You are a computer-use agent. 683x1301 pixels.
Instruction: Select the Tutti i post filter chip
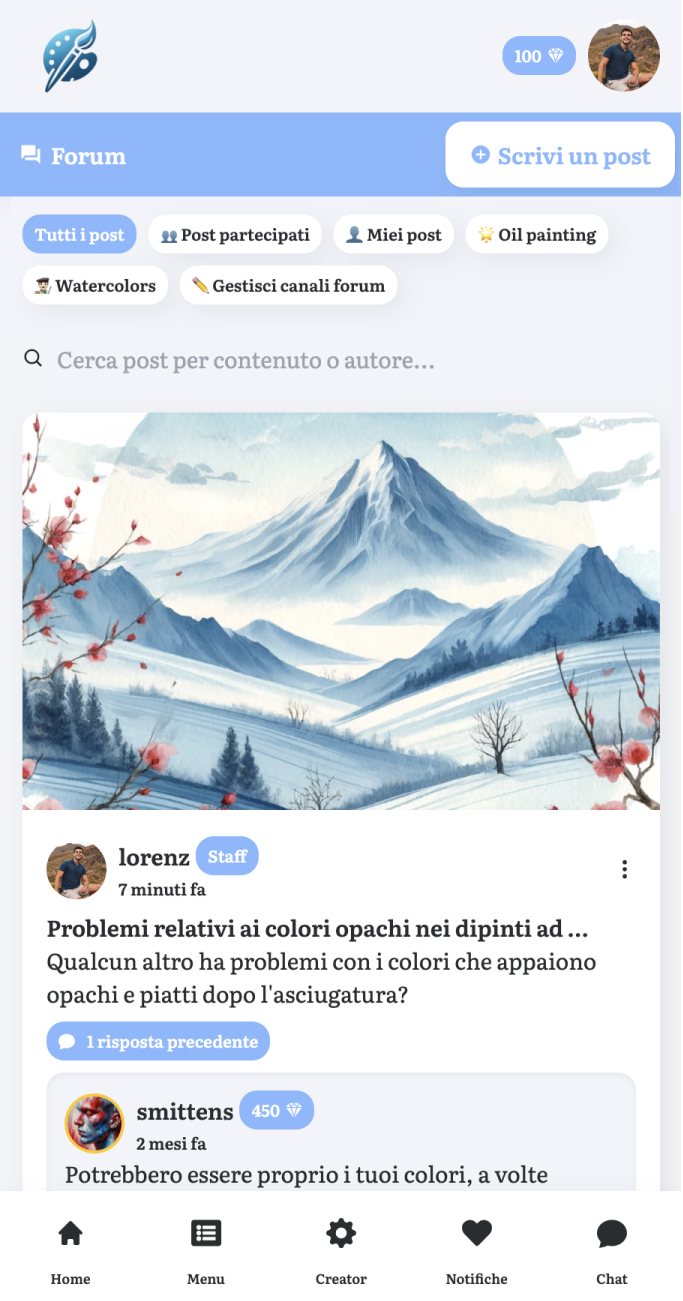[79, 235]
